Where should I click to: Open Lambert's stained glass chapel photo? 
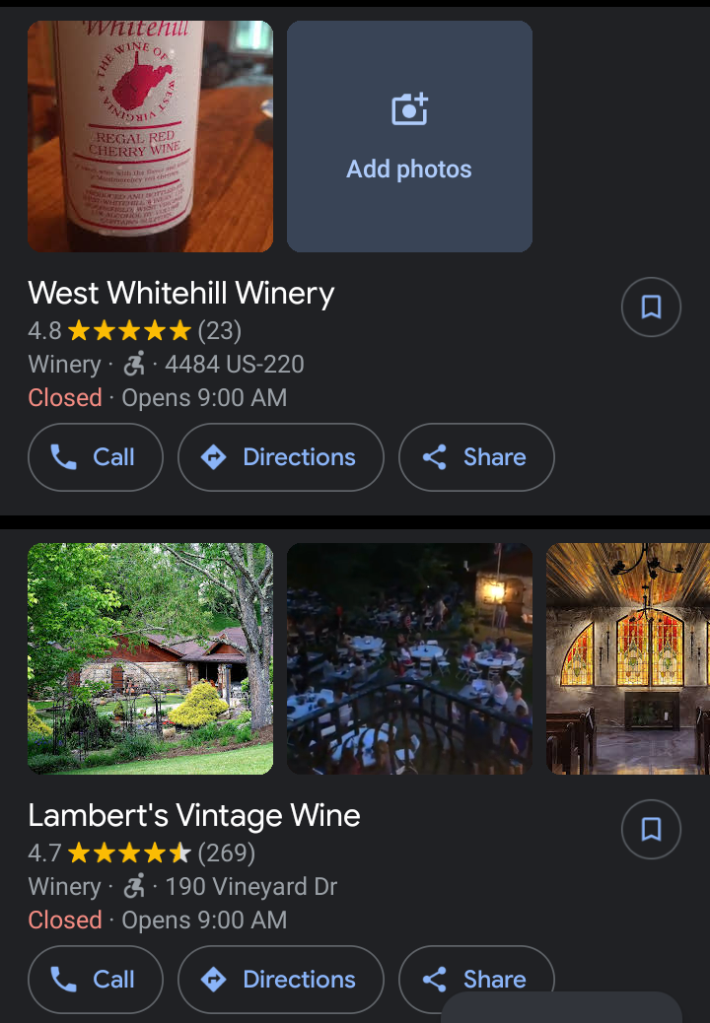[x=628, y=658]
